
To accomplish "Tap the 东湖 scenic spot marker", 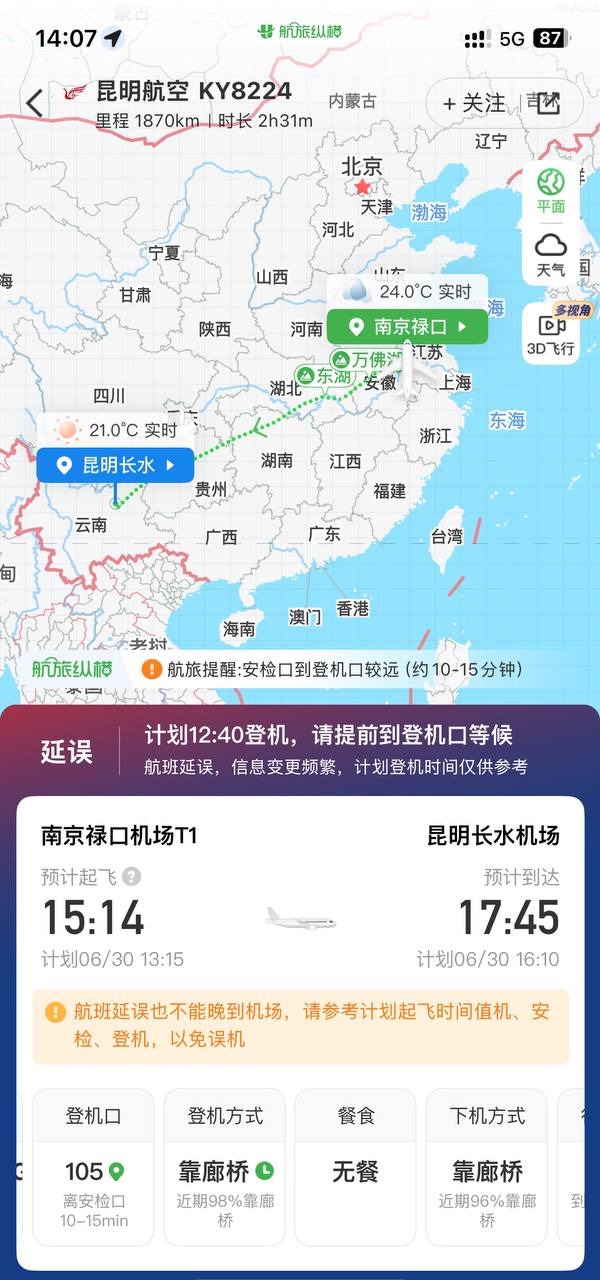I will point(324,377).
